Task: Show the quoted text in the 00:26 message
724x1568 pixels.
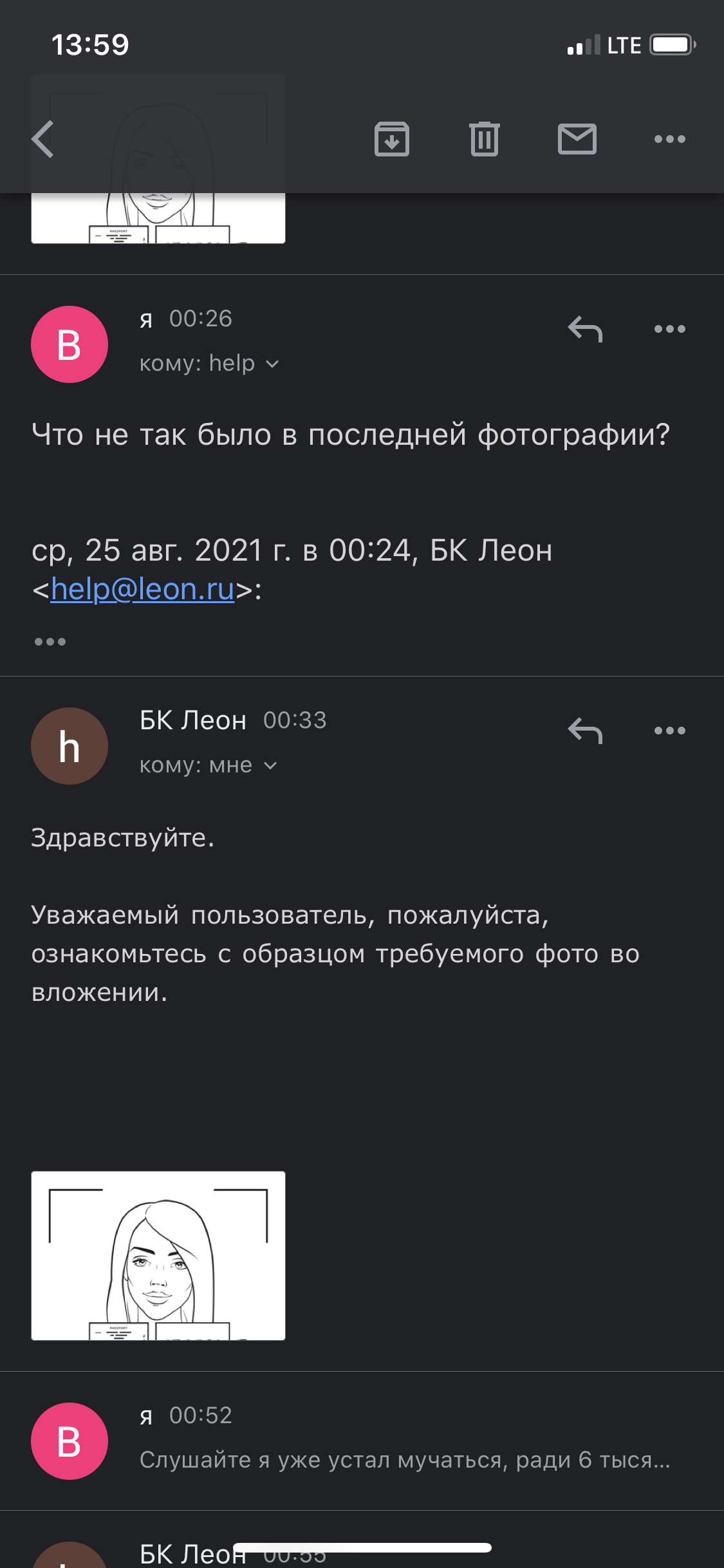Action: (50, 642)
